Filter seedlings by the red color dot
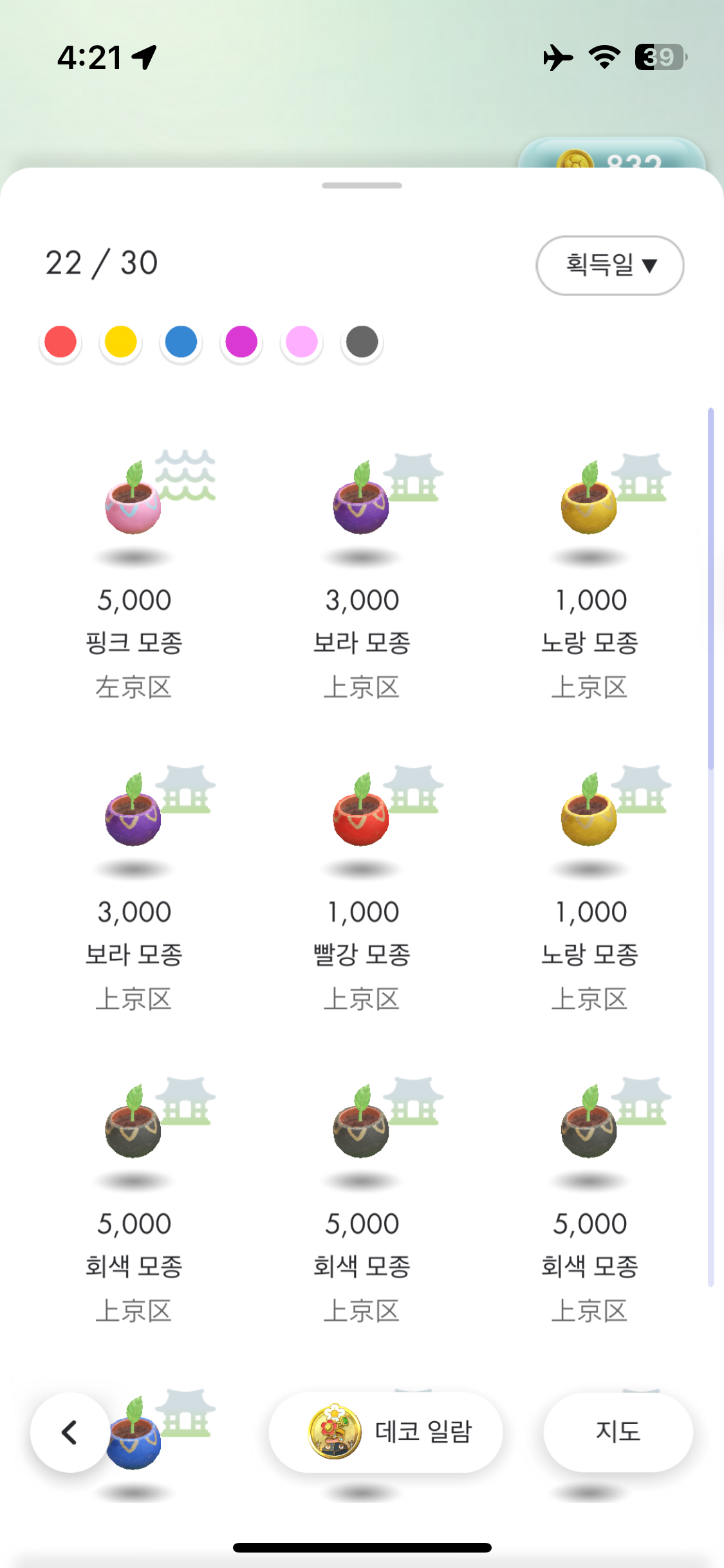724x1568 pixels. (60, 342)
